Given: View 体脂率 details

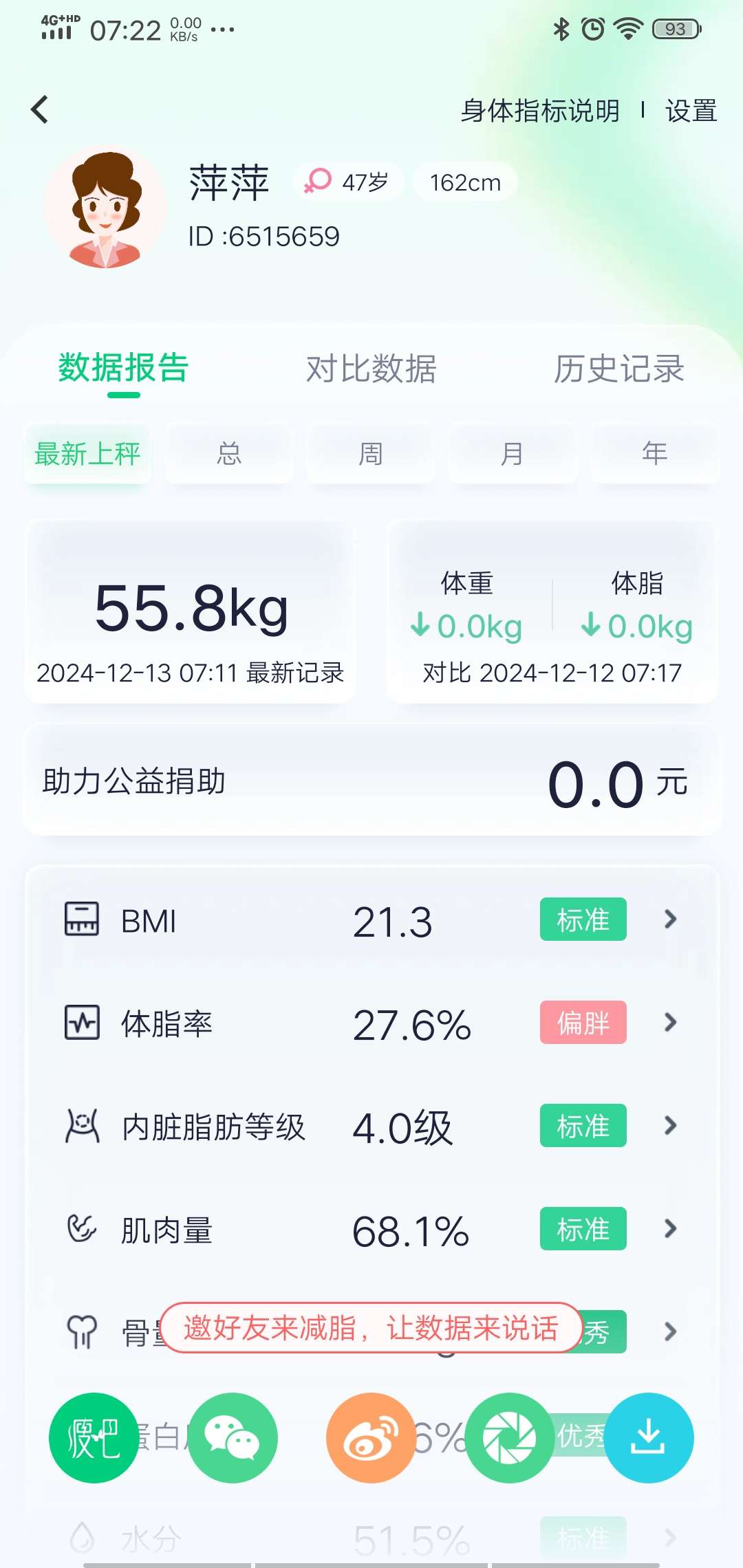Looking at the screenshot, I should (x=371, y=1023).
